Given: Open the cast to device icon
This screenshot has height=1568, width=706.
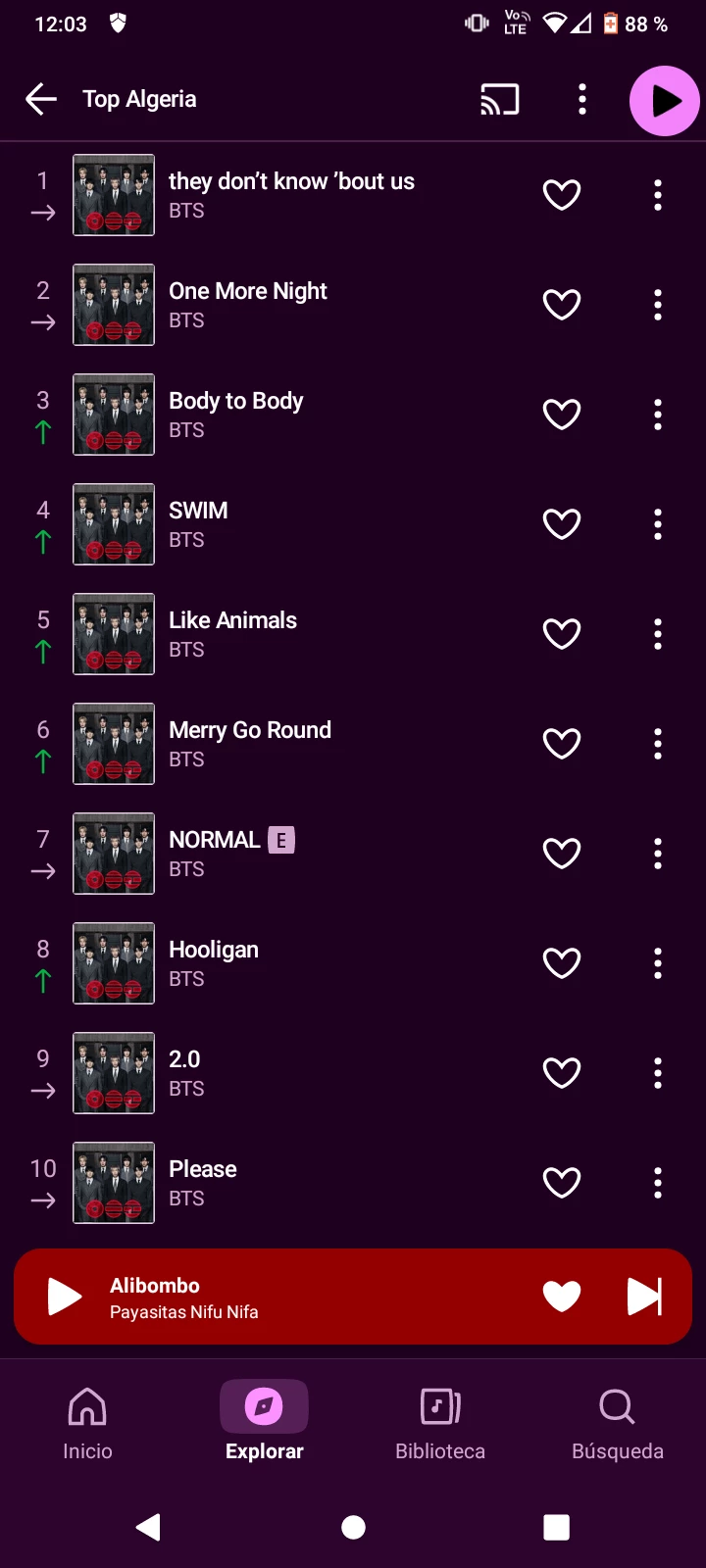Looking at the screenshot, I should tap(499, 99).
